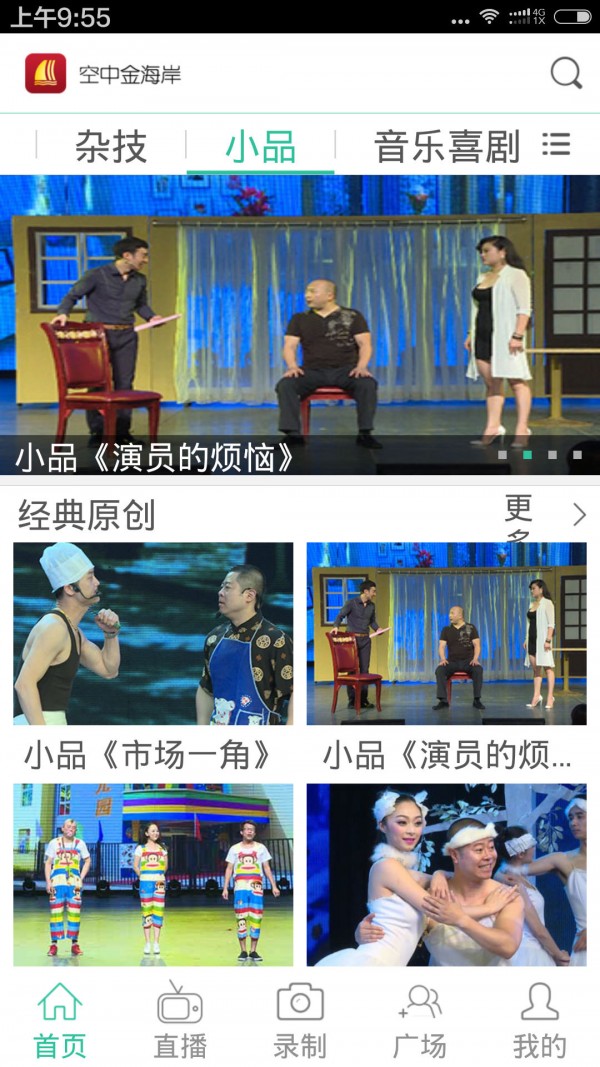600x1067 pixels.
Task: View more 经典原创 videos
Action: 545,515
